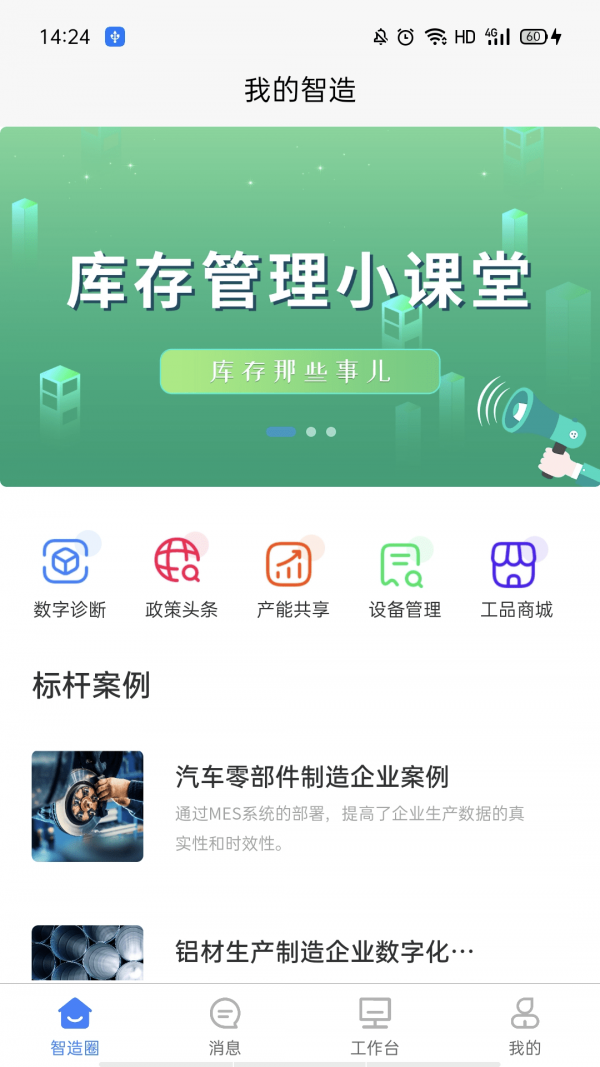Open 工品商城 shortcut
600x1067 pixels.
pyautogui.click(x=516, y=576)
